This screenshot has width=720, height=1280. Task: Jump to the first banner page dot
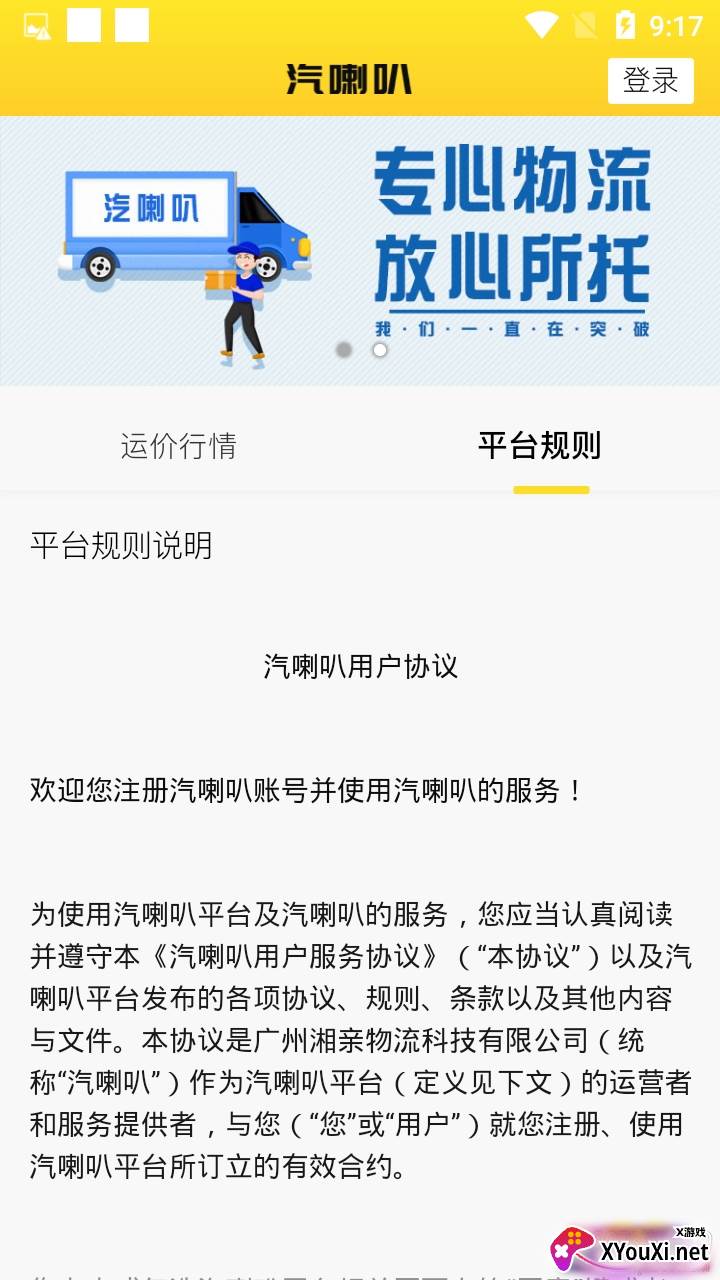(344, 350)
